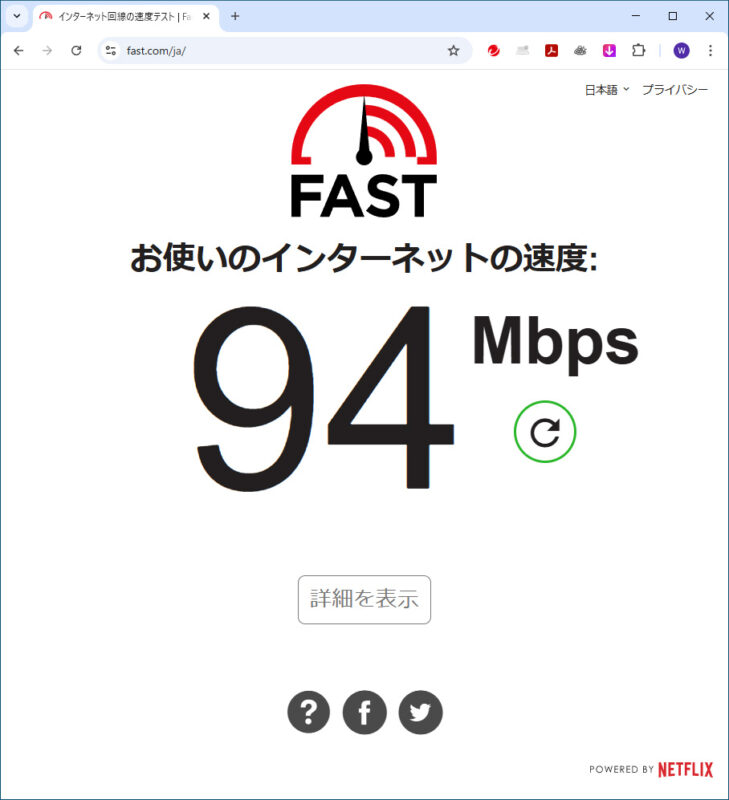
Task: Maximize the browser window
Action: click(x=673, y=16)
